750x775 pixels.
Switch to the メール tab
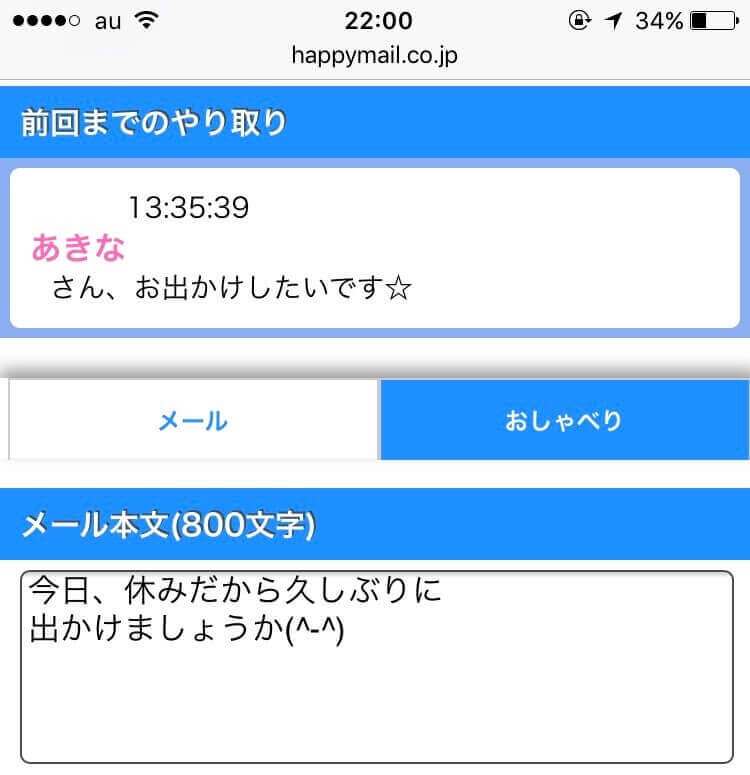(x=194, y=420)
